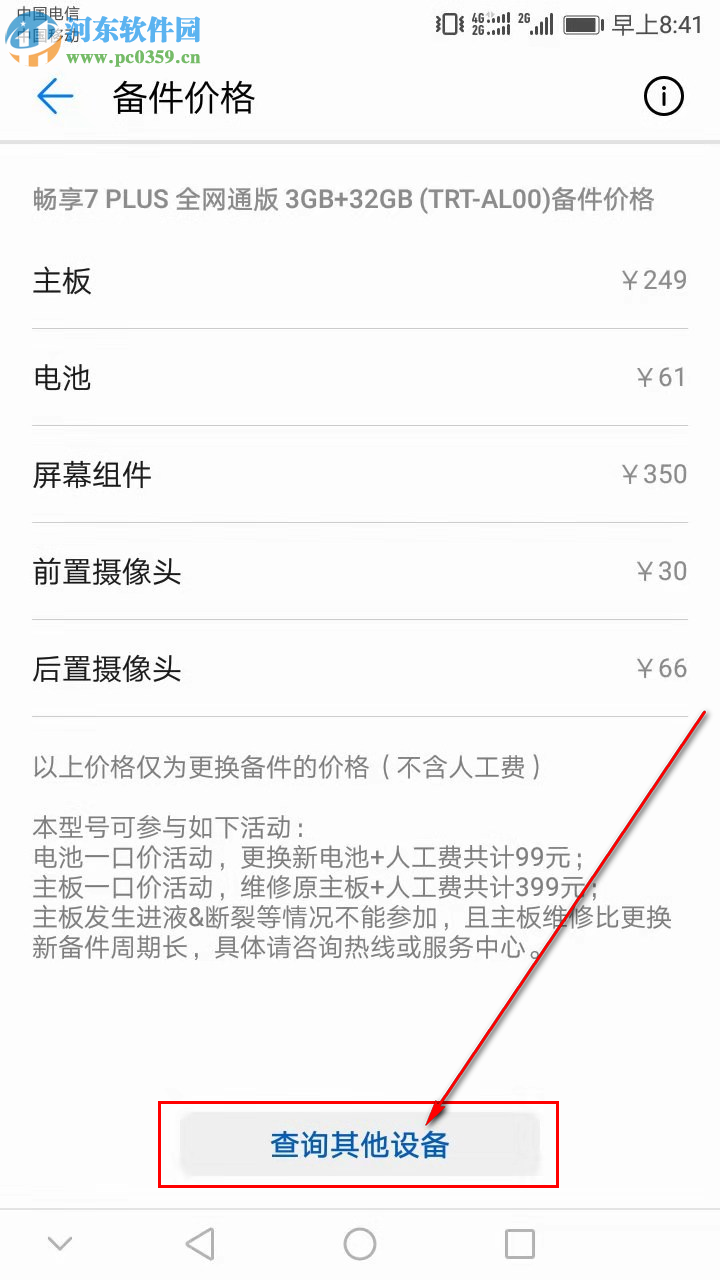This screenshot has height=1280, width=720.
Task: Tap the ¥350 screen assembly price
Action: 654,475
